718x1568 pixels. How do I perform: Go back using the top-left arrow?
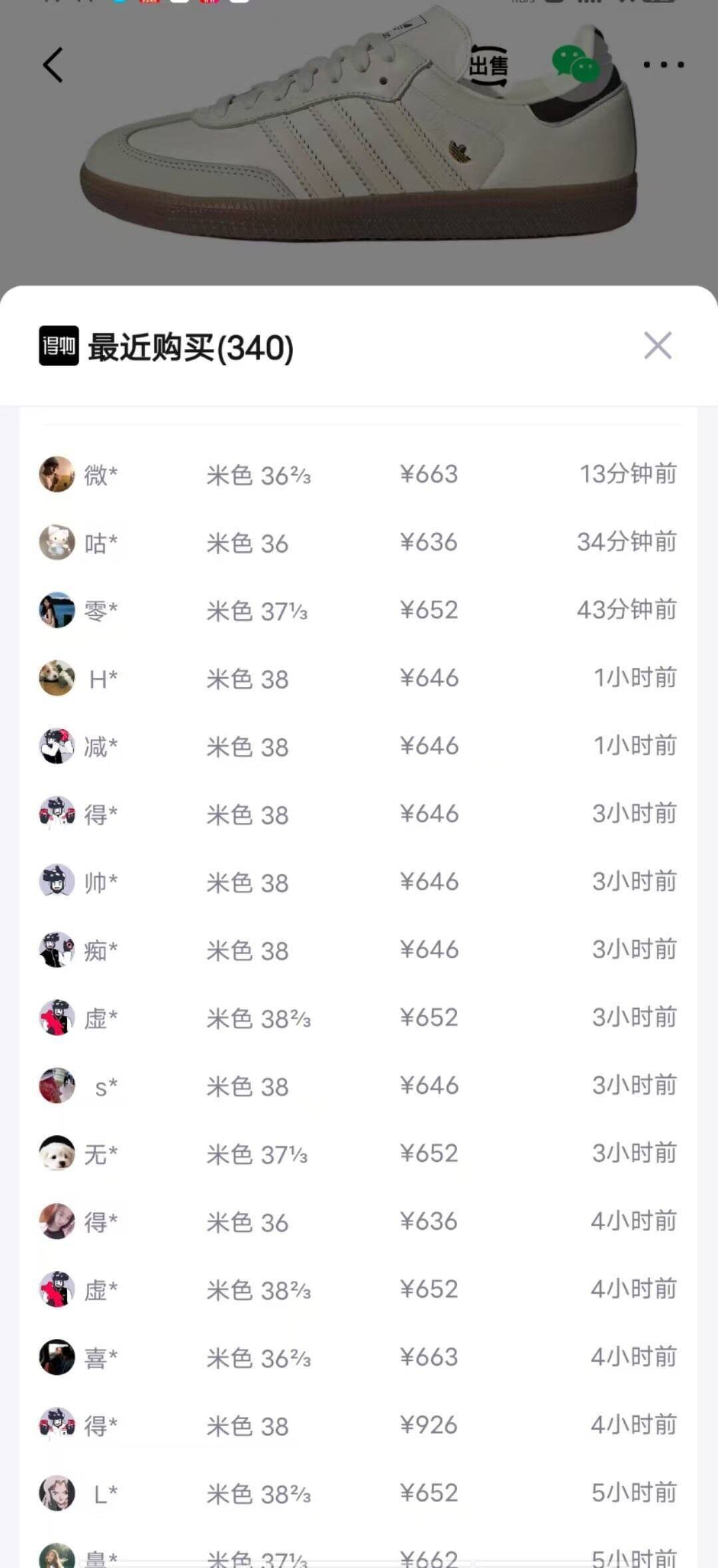[53, 65]
